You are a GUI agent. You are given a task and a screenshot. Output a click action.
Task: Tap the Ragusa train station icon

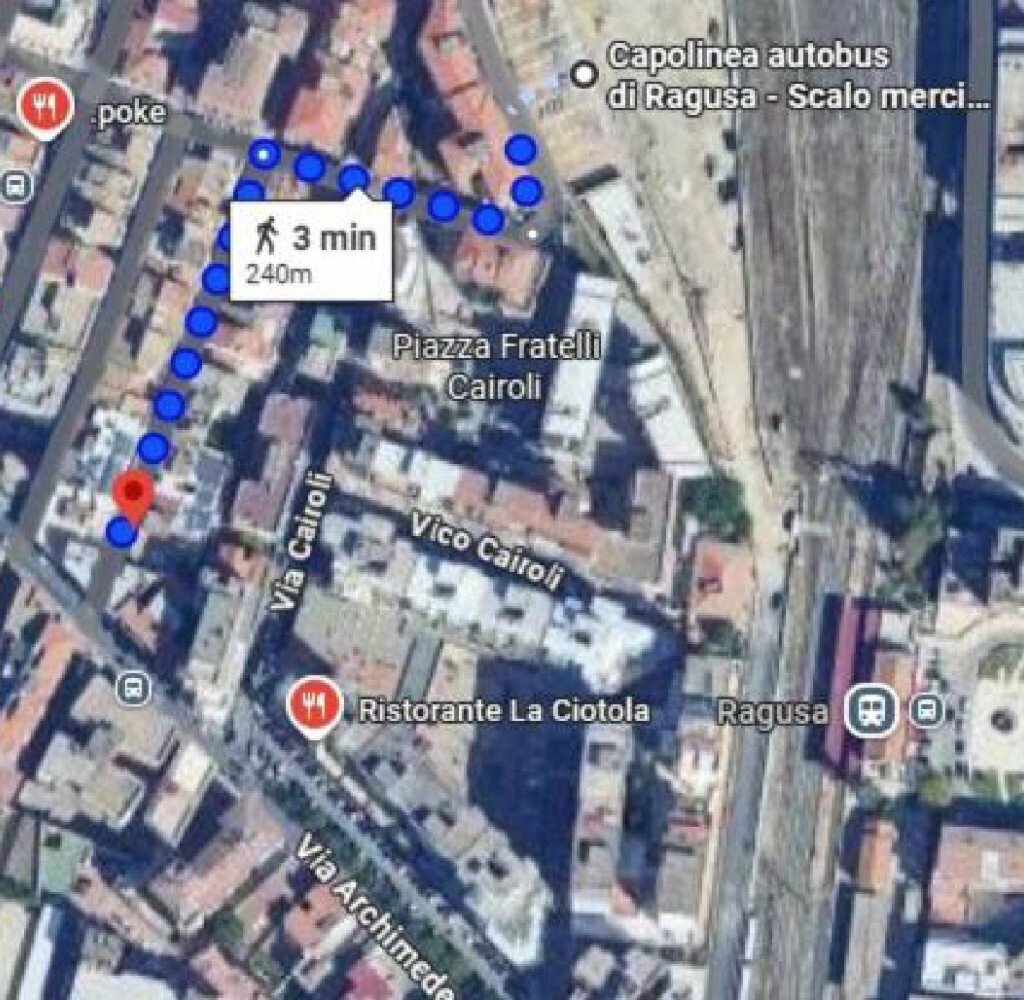[x=869, y=712]
